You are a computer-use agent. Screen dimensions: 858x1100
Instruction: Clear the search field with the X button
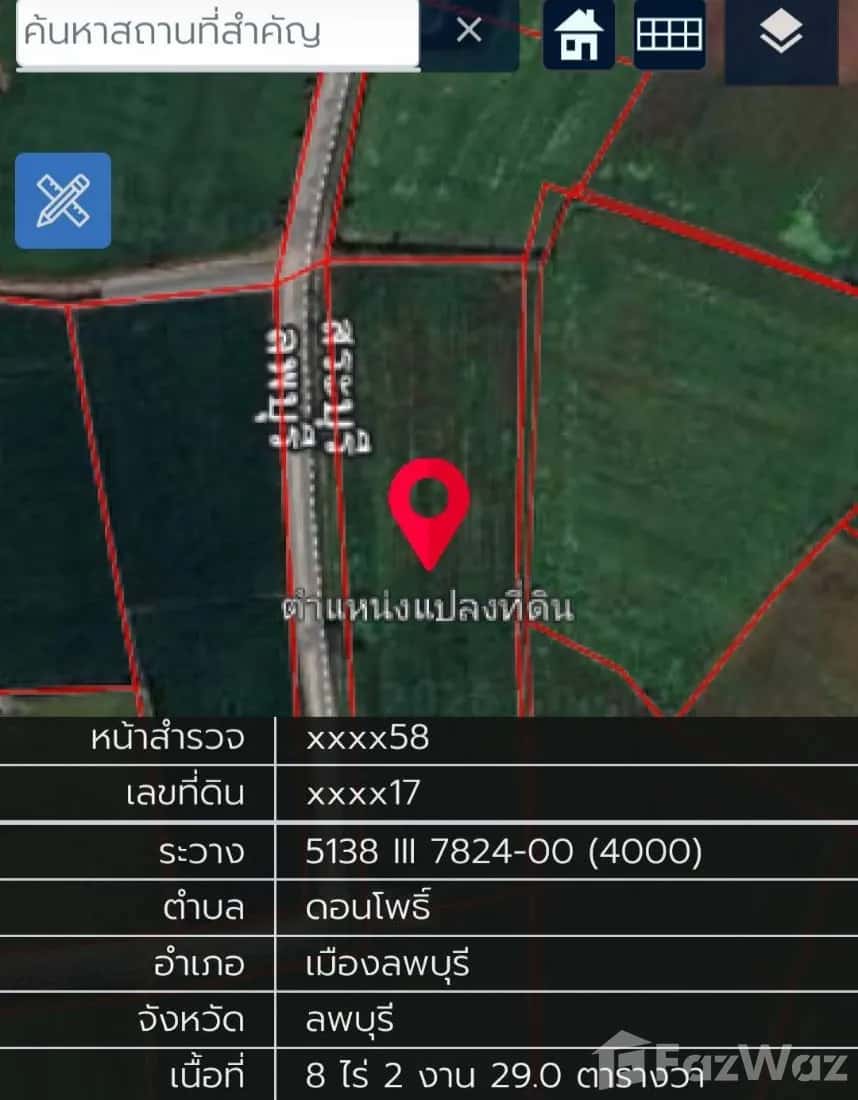coord(468,31)
